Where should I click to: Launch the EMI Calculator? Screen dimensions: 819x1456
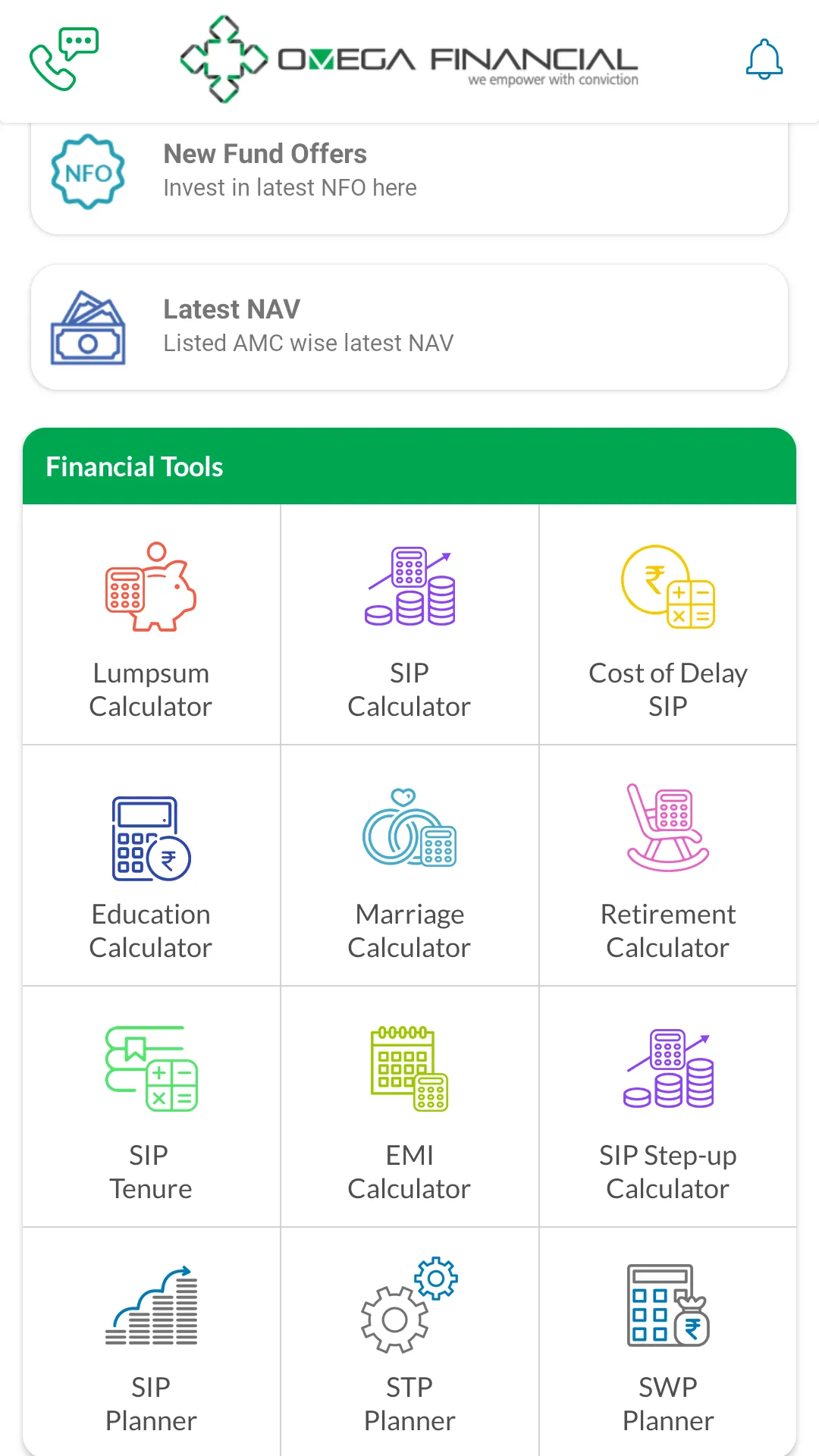pos(409,1107)
